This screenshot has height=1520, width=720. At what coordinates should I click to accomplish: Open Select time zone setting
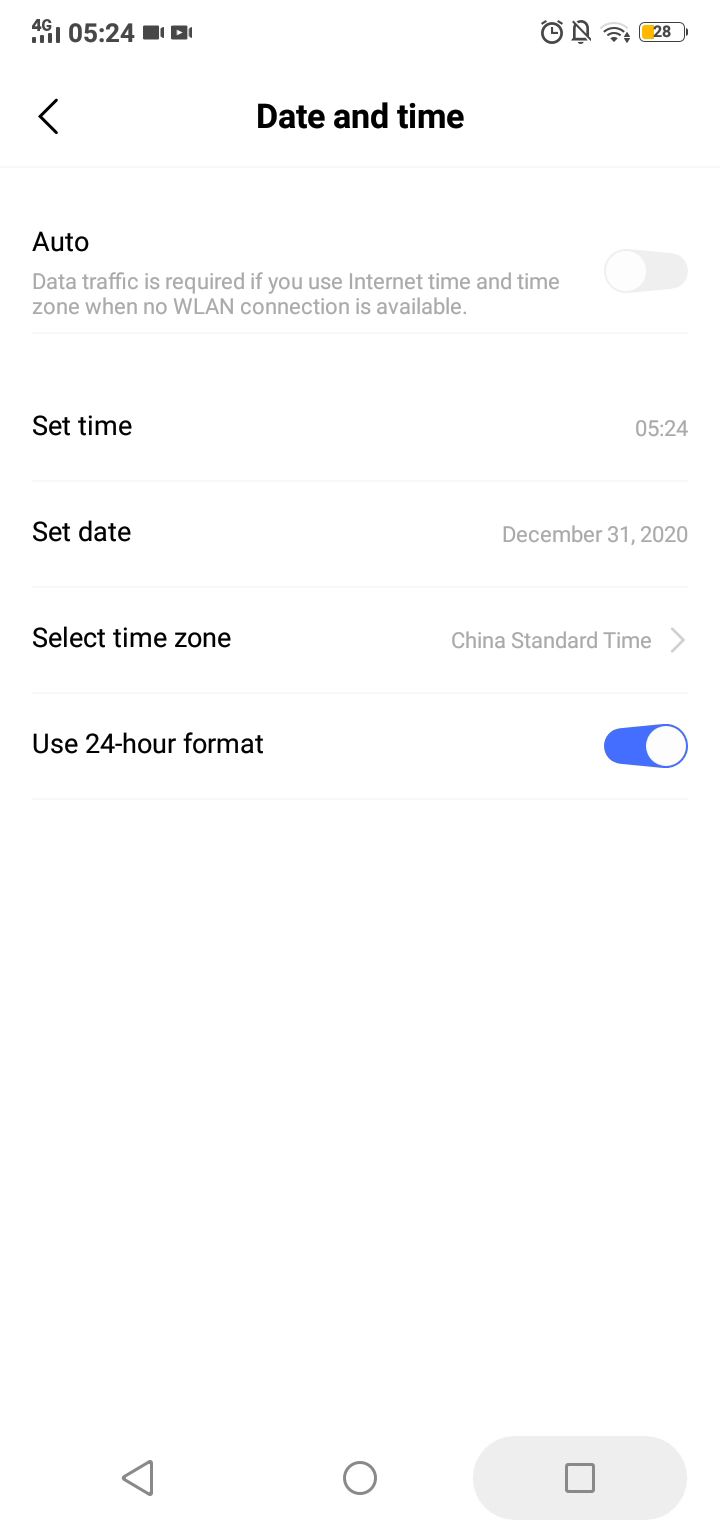pos(360,639)
